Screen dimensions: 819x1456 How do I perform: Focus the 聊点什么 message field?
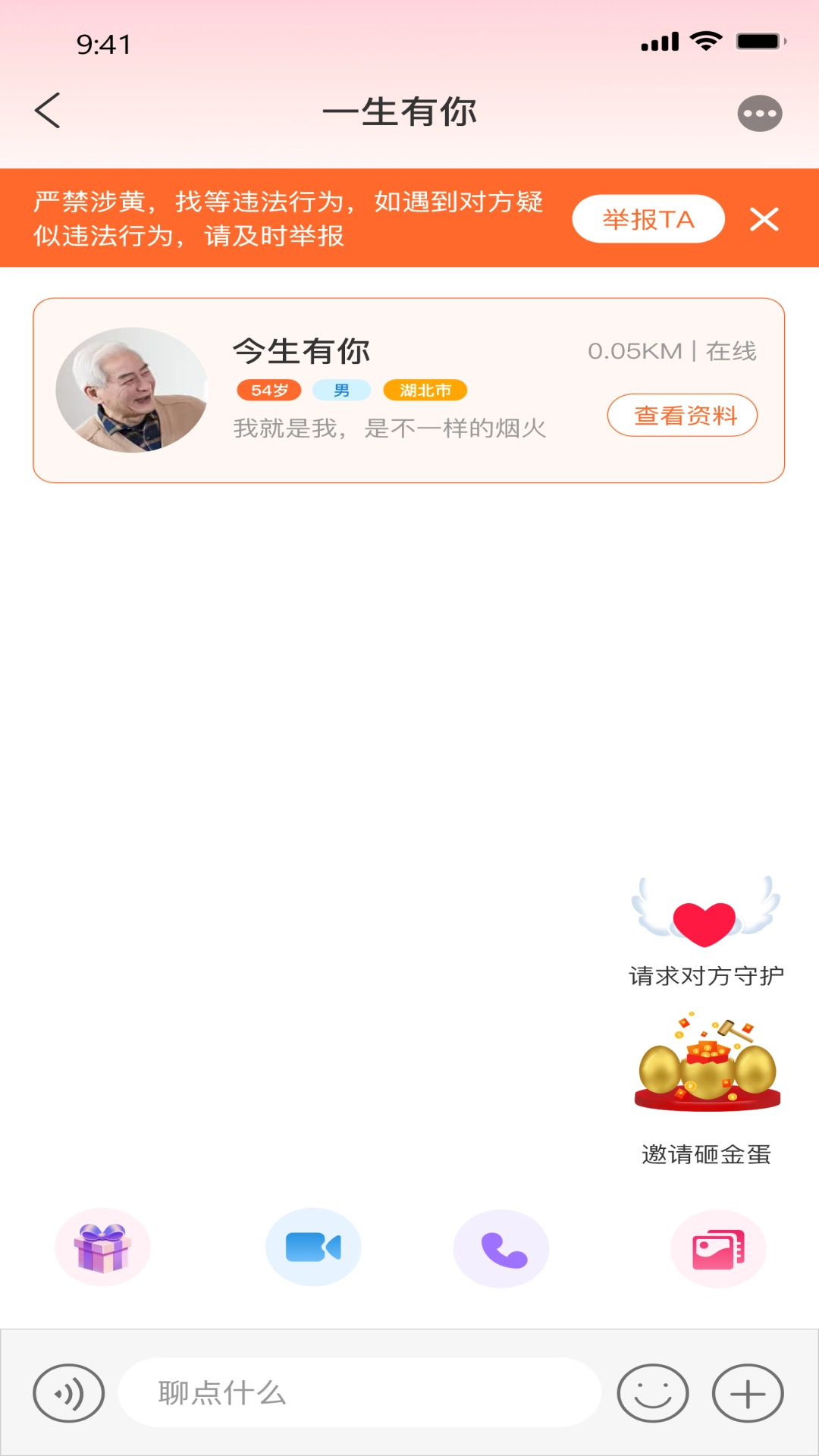(359, 1393)
